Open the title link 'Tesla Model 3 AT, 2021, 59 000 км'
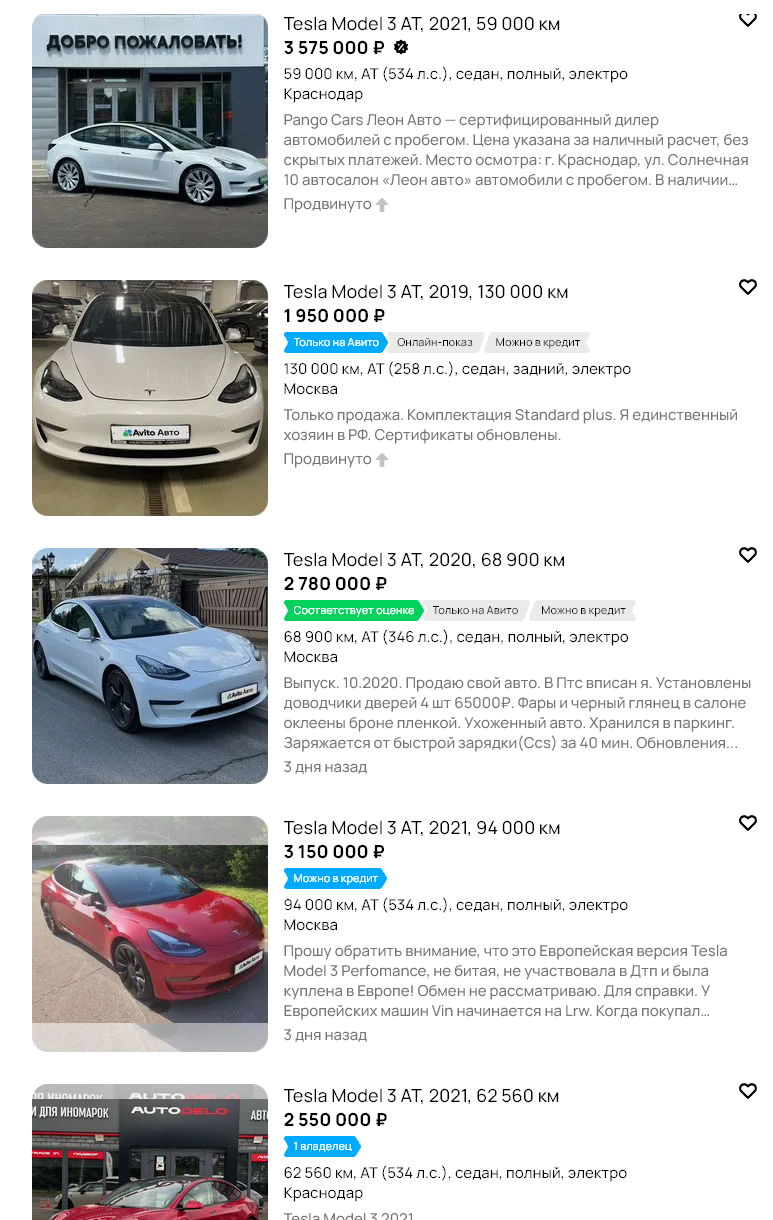Image resolution: width=773 pixels, height=1220 pixels. pyautogui.click(x=421, y=24)
